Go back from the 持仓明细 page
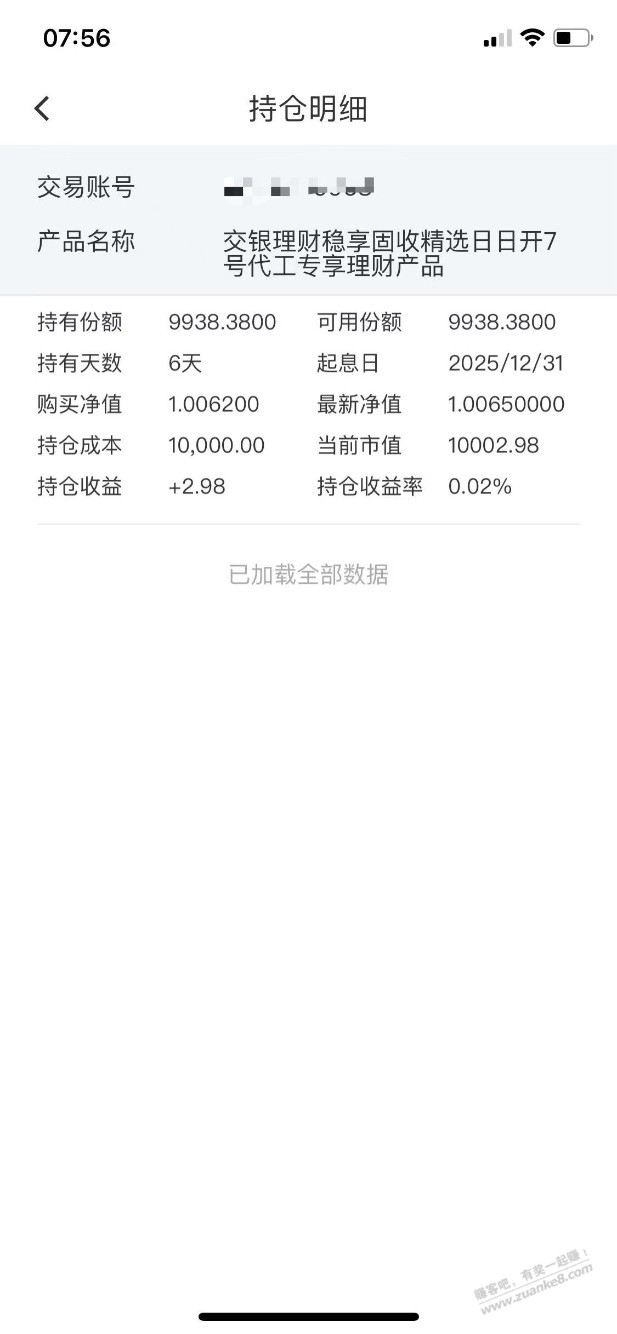 click(x=42, y=108)
